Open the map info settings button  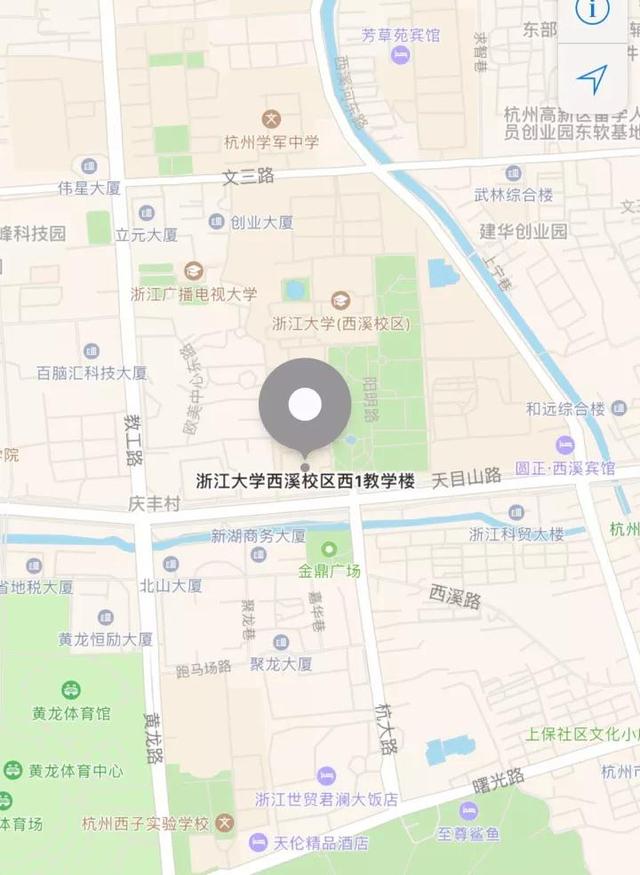pyautogui.click(x=593, y=12)
